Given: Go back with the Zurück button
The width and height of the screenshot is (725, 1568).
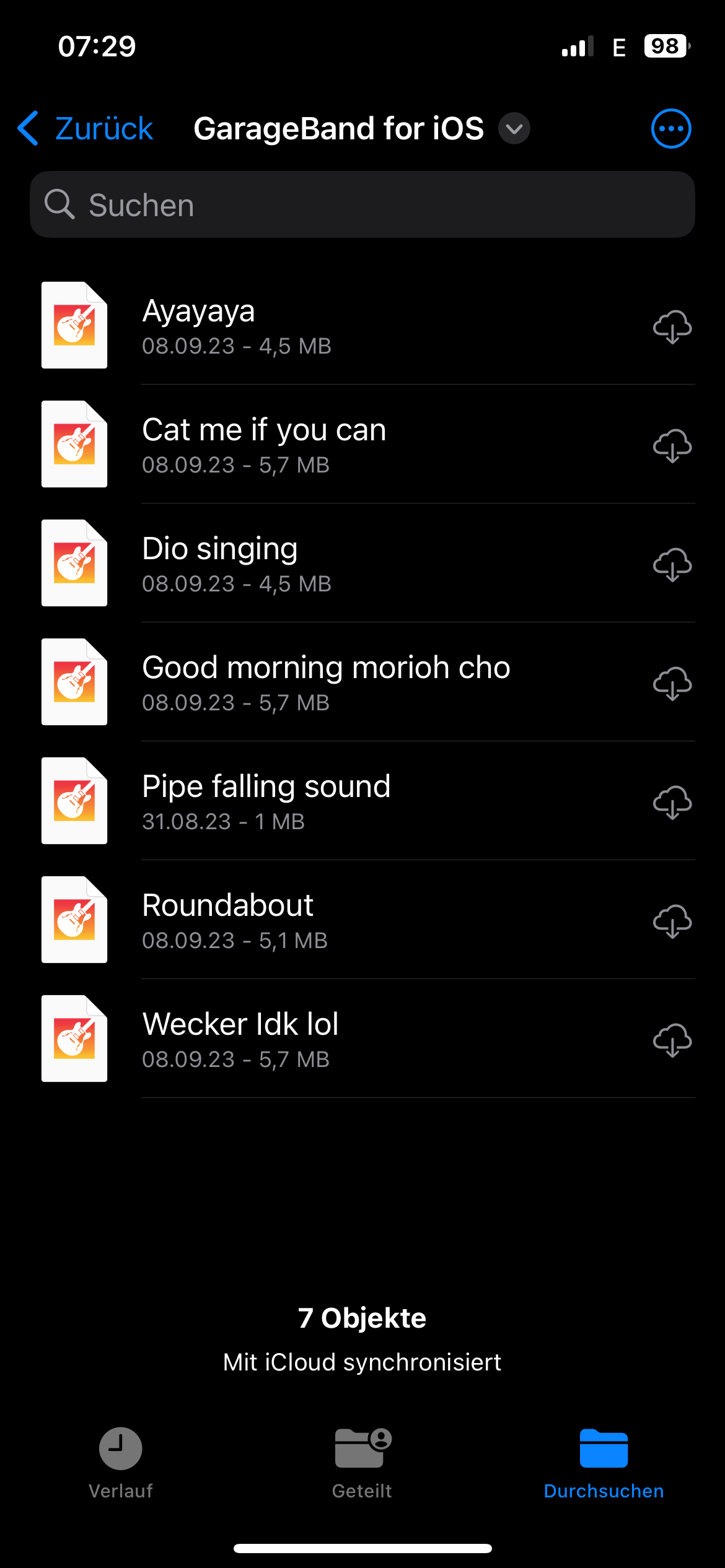Looking at the screenshot, I should (87, 129).
